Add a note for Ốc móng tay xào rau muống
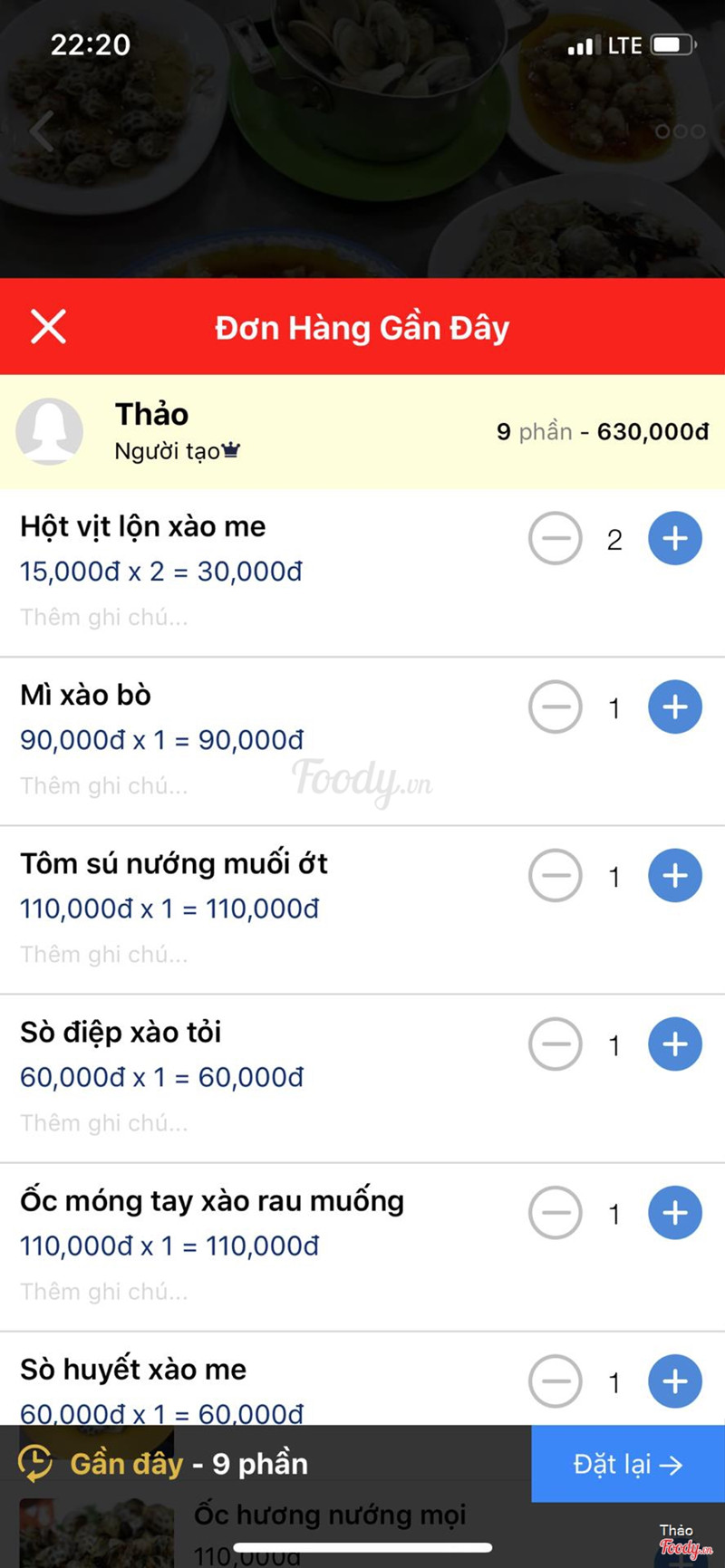Screen dimensions: 725x1568 click(104, 1292)
